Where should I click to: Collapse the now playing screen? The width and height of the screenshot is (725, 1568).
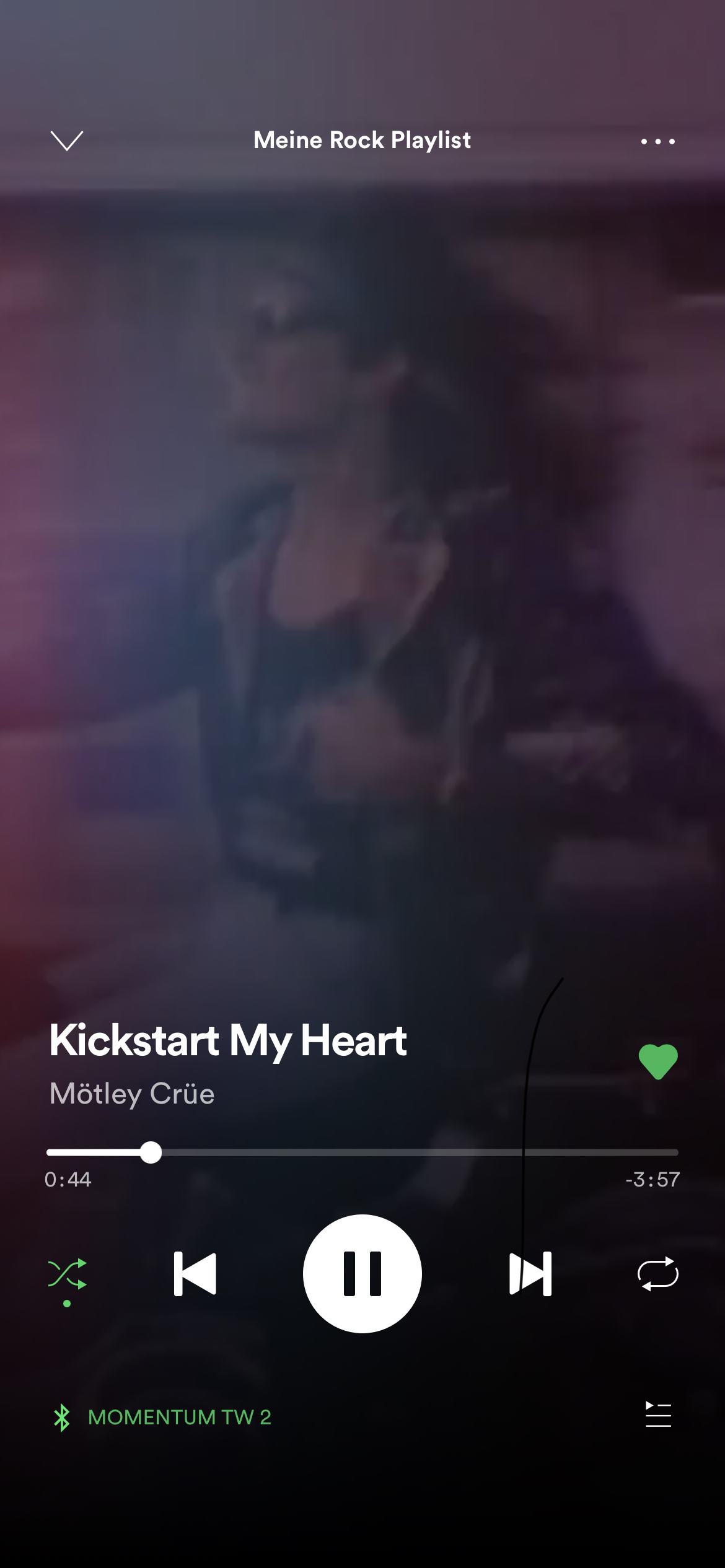pos(66,141)
